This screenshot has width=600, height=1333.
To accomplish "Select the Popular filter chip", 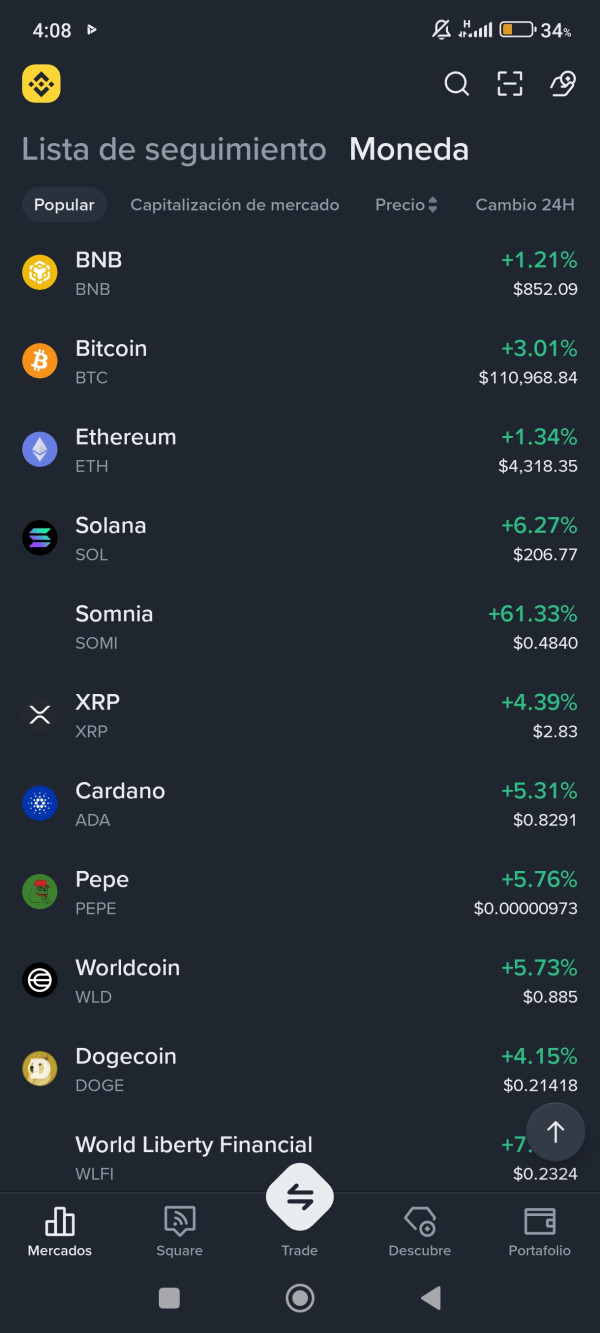I will (64, 205).
